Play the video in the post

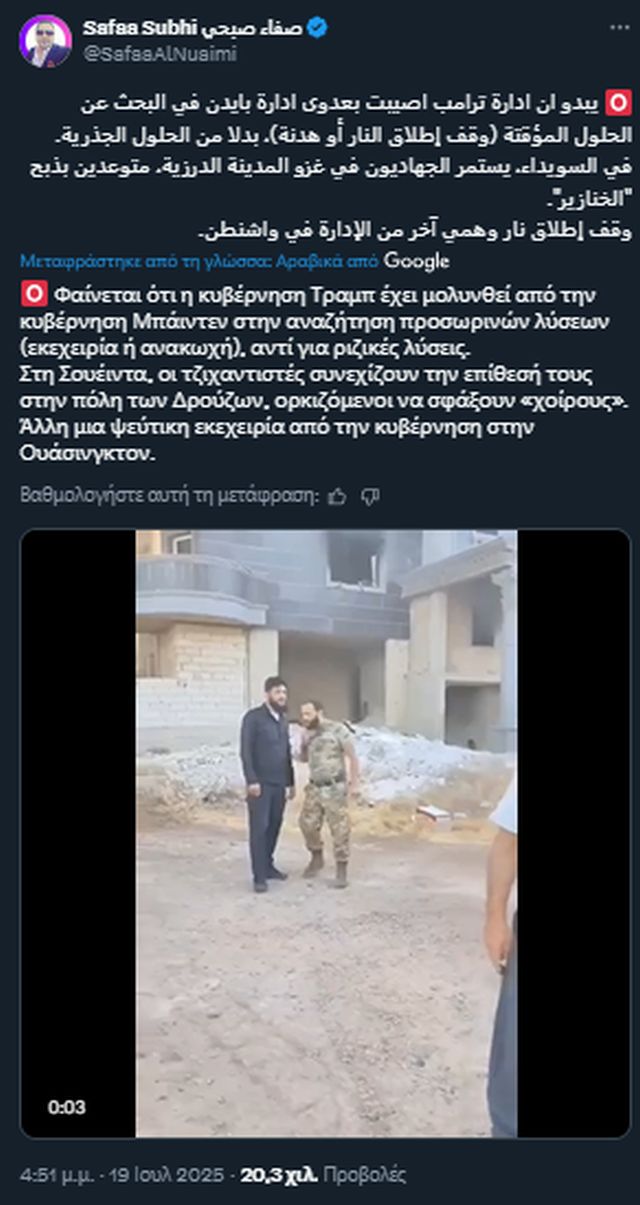click(x=326, y=833)
